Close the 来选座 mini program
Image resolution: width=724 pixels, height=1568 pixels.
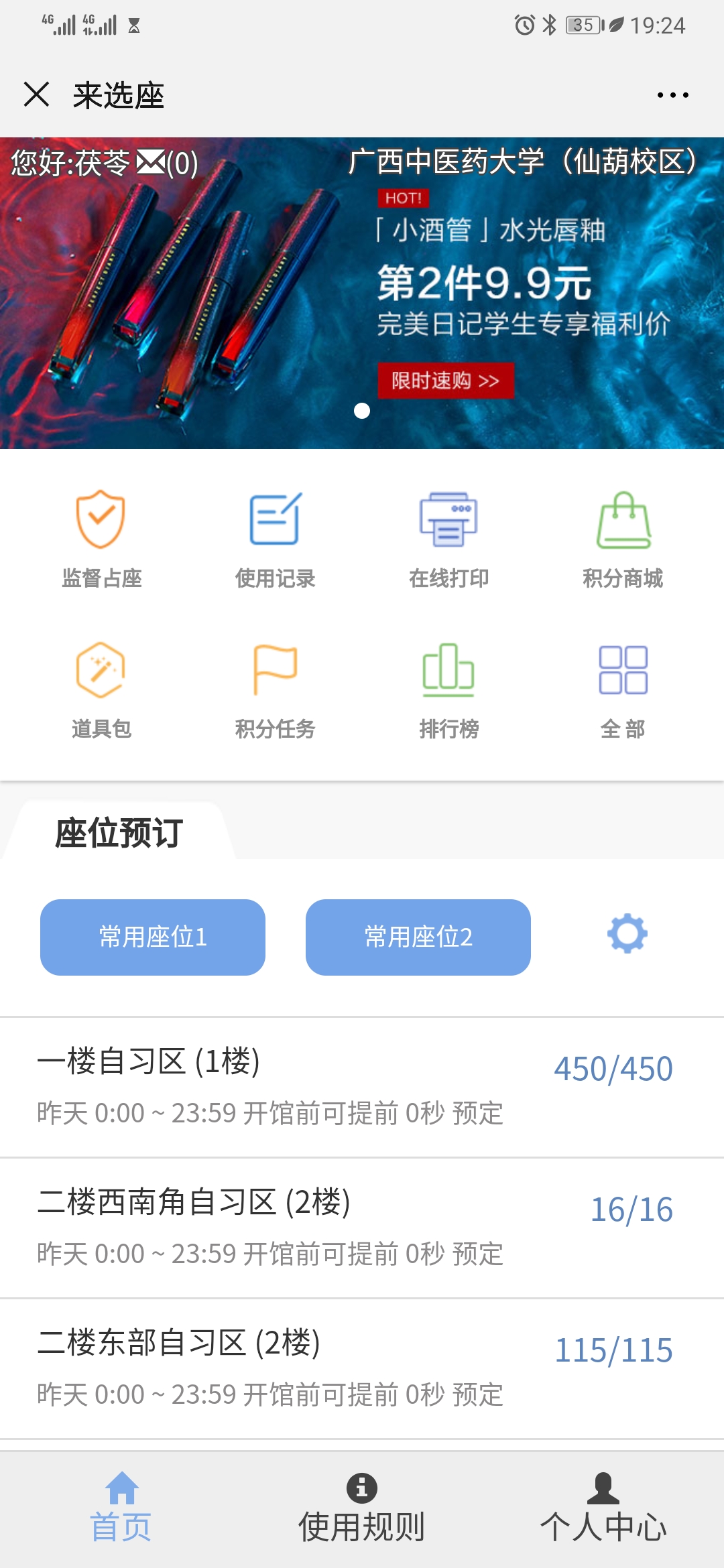[x=37, y=94]
